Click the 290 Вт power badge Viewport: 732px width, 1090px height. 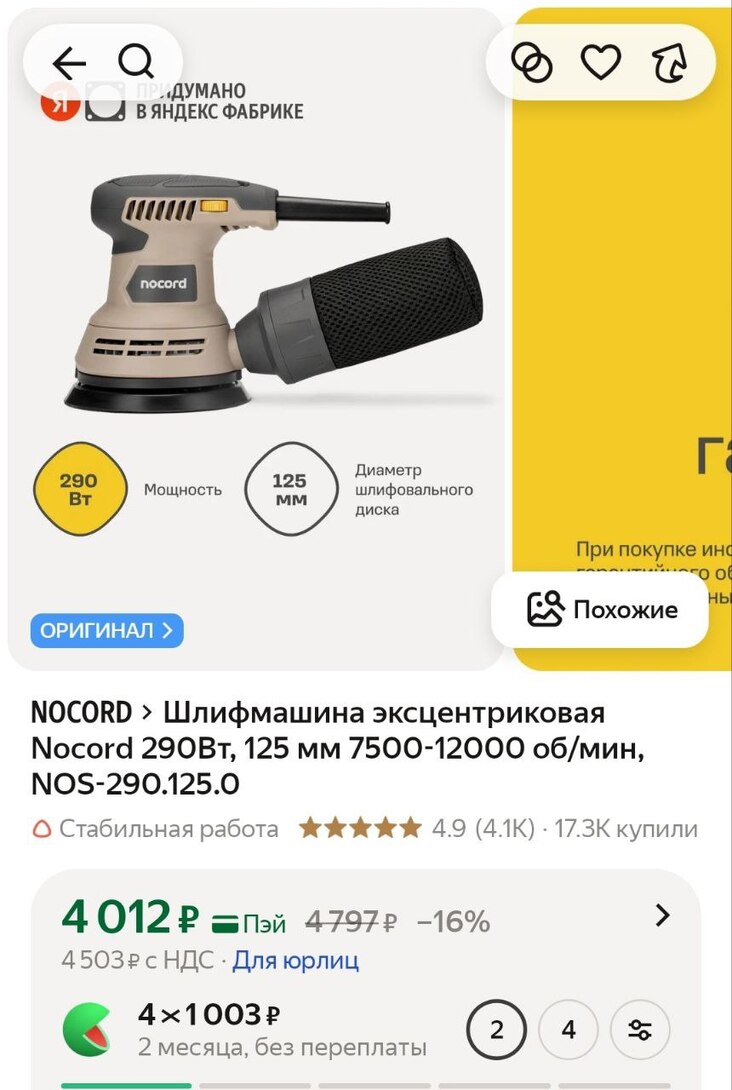coord(79,489)
